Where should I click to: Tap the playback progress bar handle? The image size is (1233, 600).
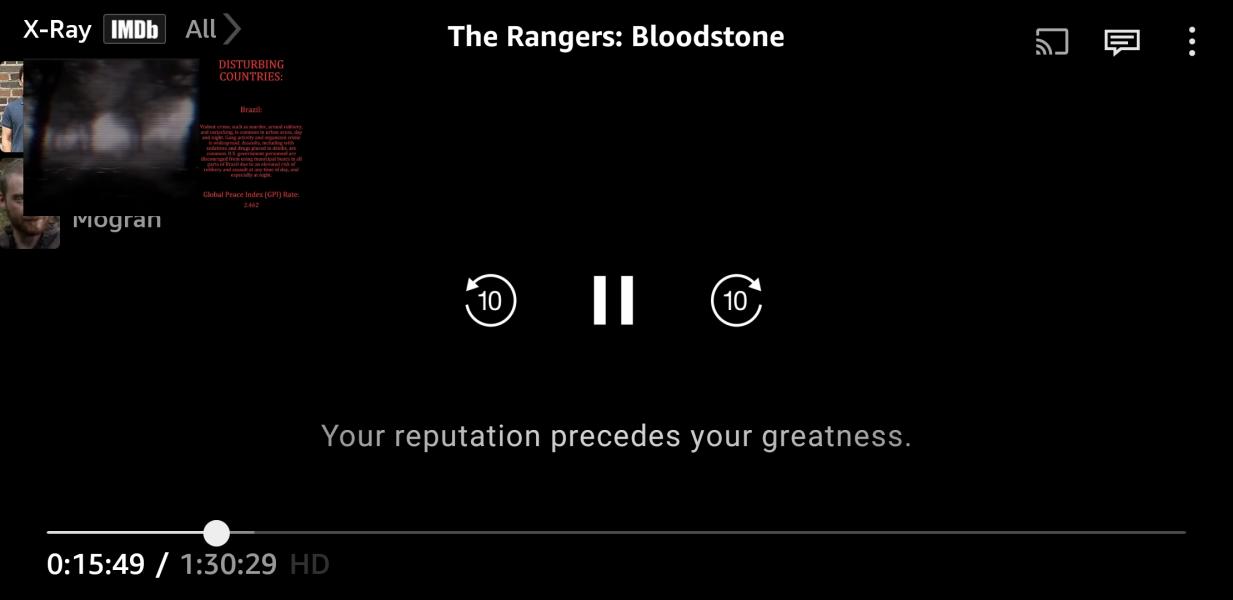tap(216, 532)
